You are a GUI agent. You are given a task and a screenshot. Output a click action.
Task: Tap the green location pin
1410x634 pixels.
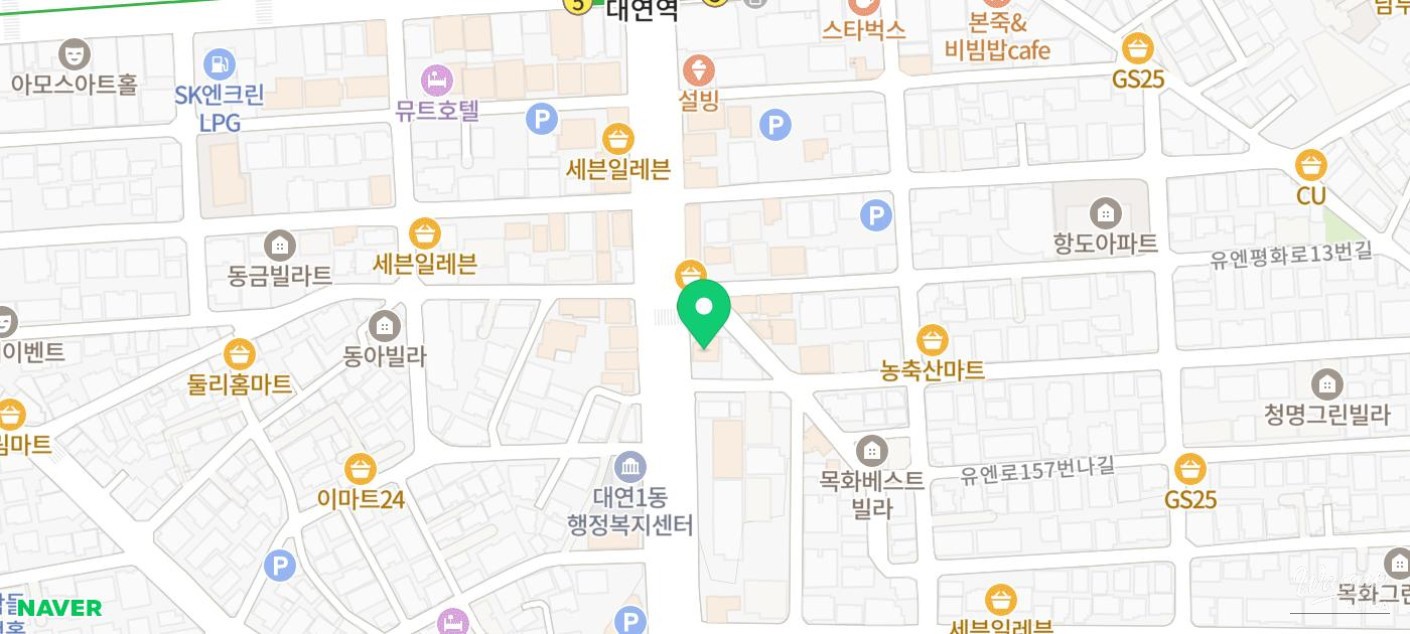coord(704,311)
